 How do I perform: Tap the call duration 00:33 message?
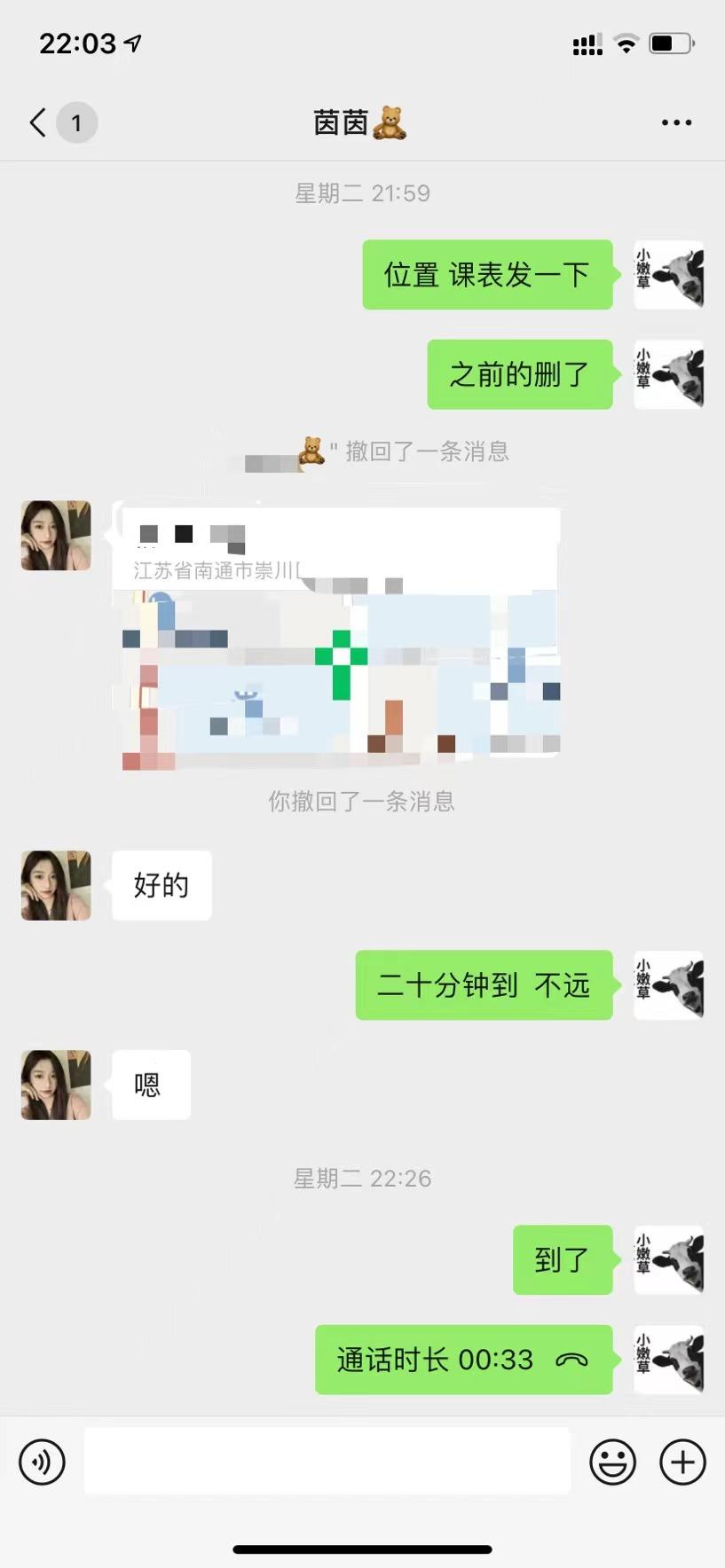(x=463, y=1360)
